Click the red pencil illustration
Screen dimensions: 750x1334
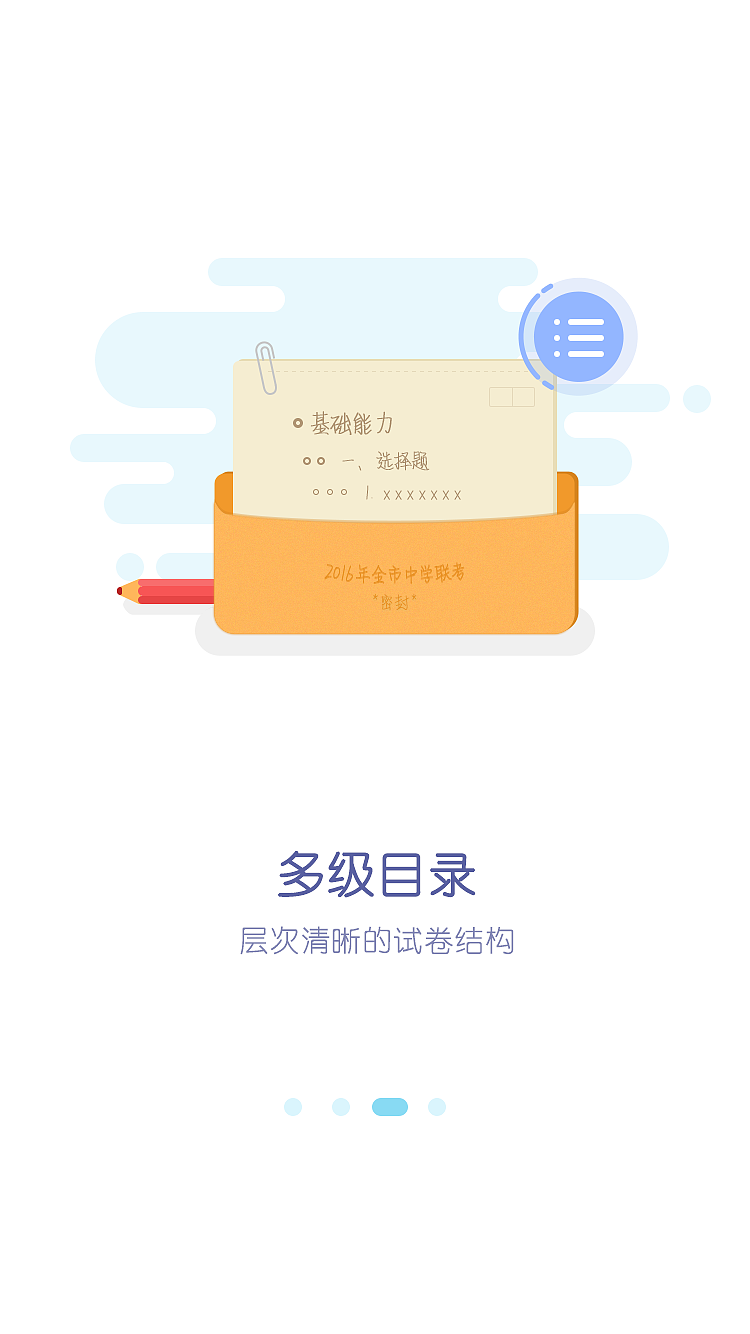pos(165,592)
